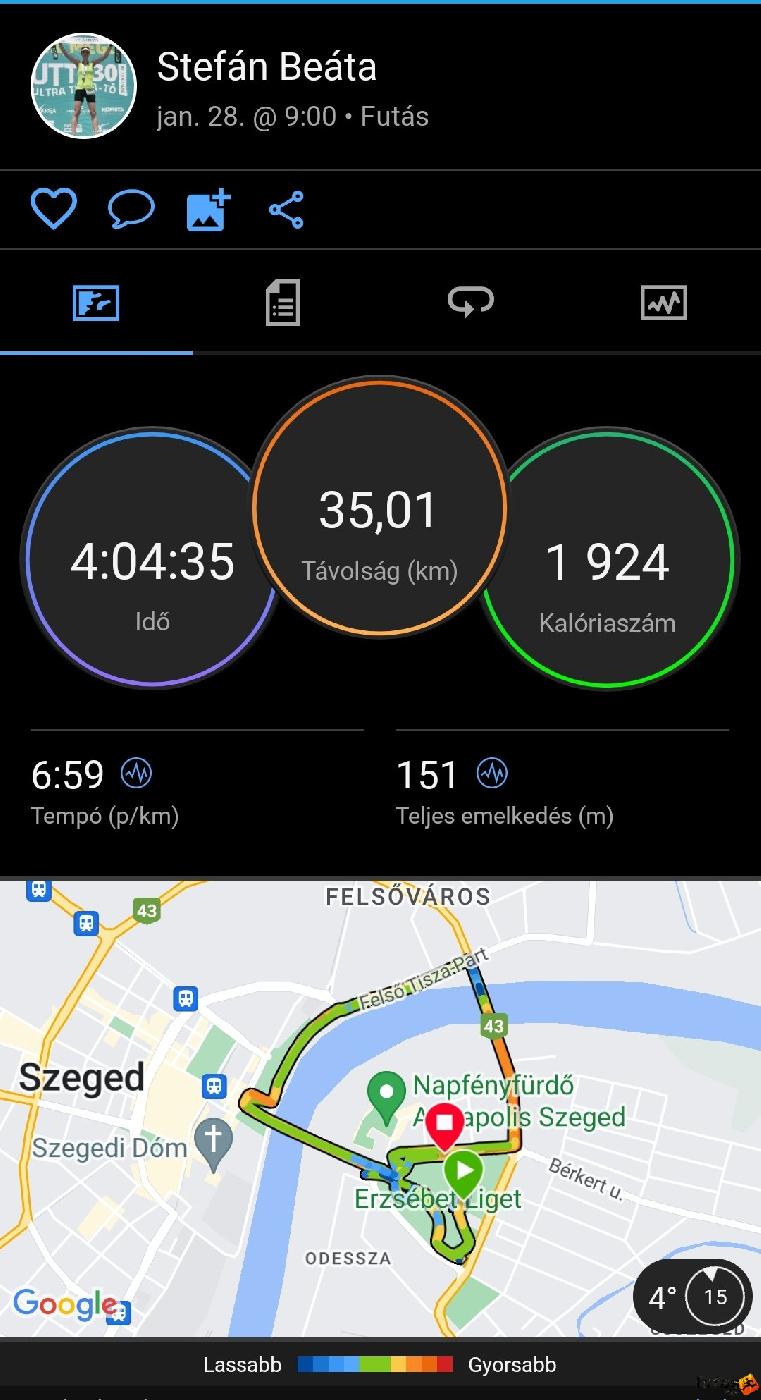This screenshot has height=1400, width=761.
Task: Share this activity
Action: [286, 210]
